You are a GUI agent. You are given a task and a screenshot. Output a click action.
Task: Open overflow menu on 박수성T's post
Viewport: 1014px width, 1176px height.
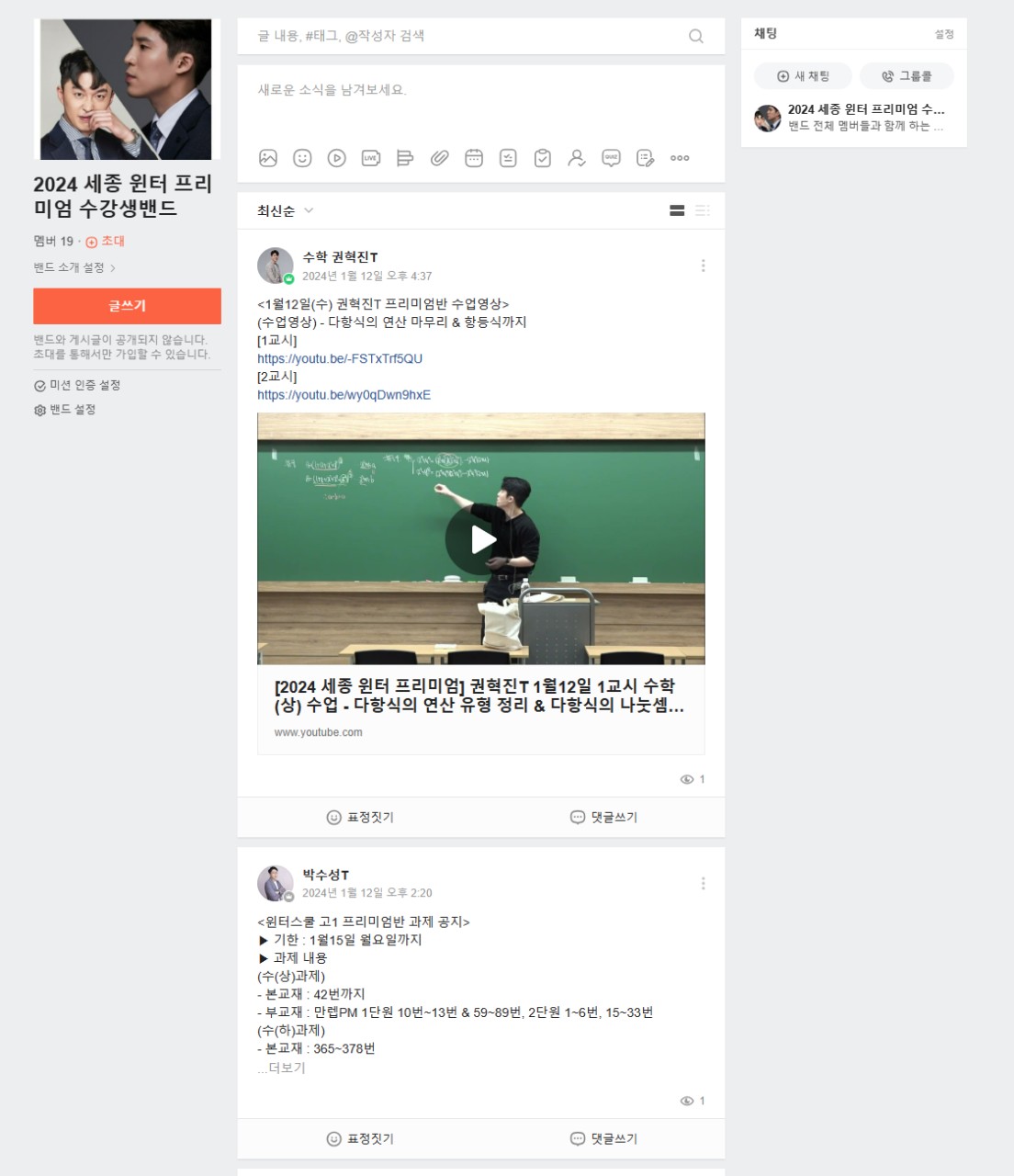tap(703, 883)
